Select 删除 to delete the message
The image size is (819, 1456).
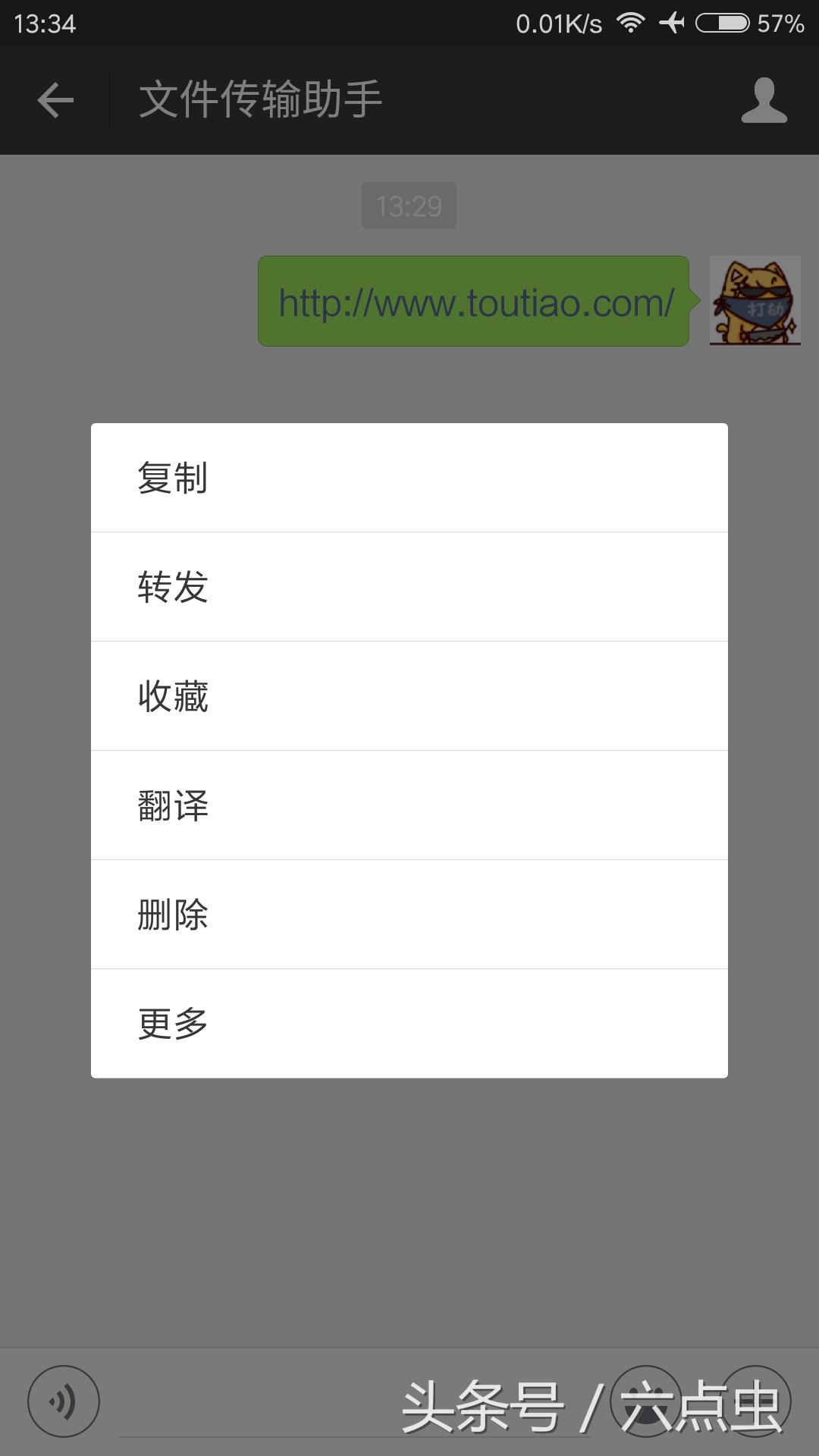tap(409, 915)
